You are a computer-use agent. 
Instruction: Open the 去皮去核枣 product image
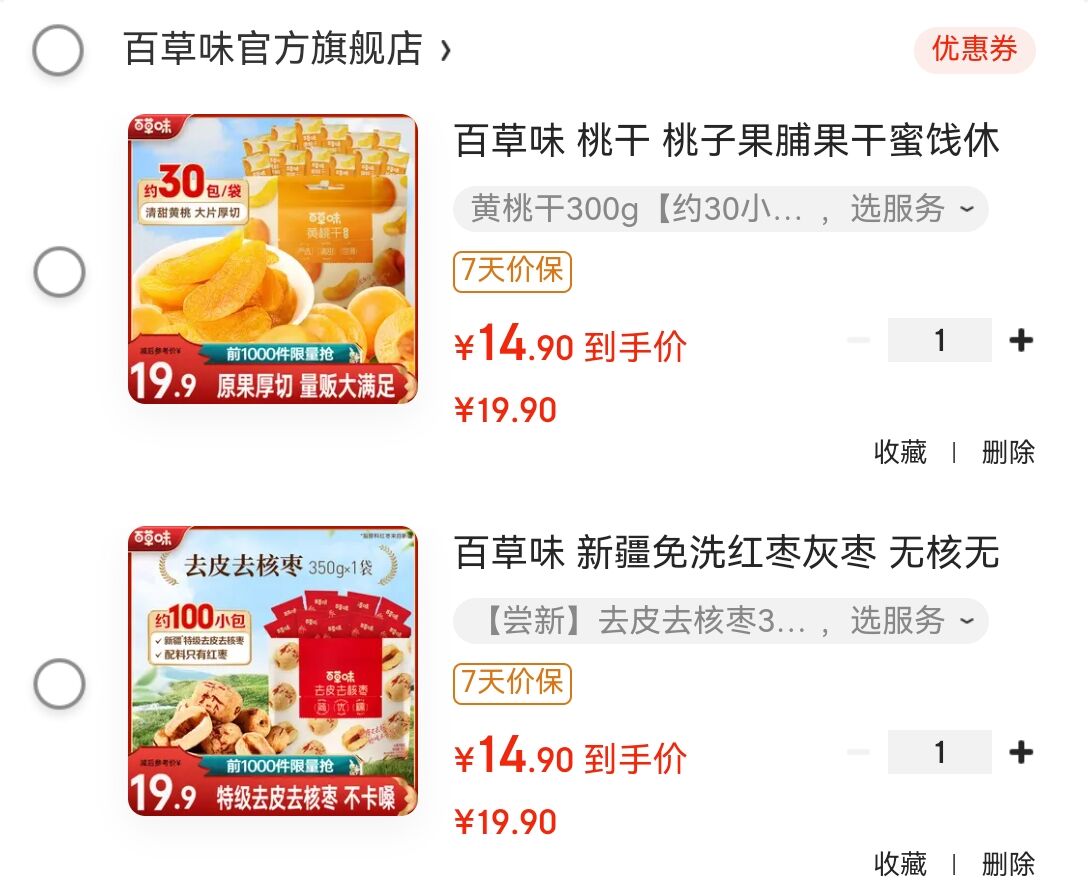click(x=273, y=671)
